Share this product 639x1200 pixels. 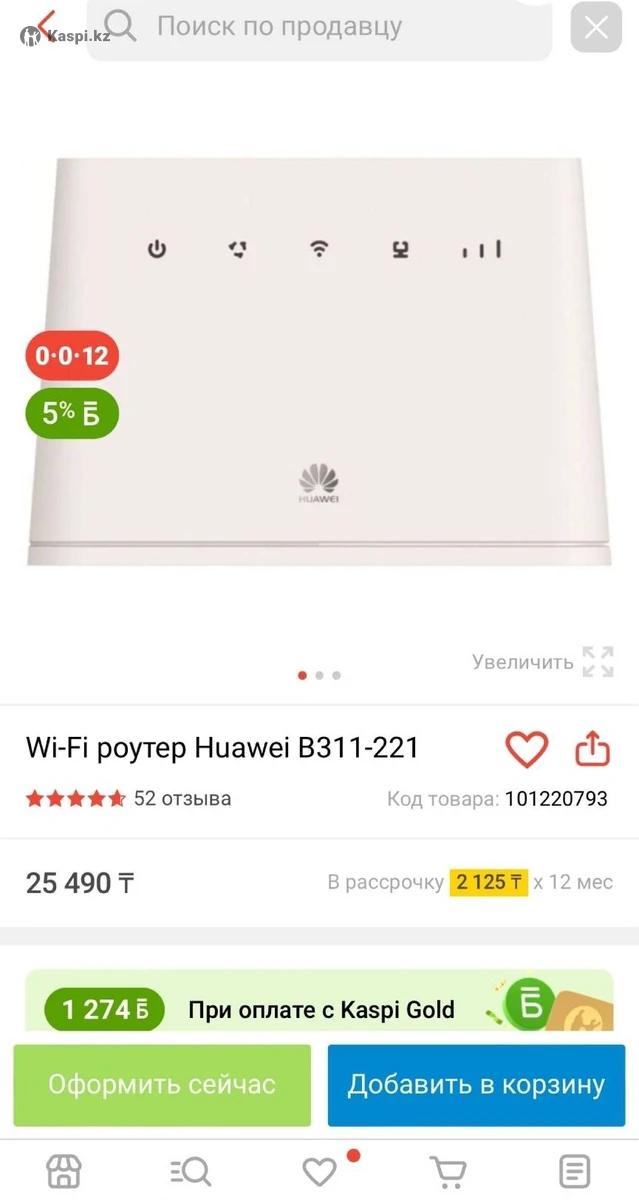click(x=592, y=748)
